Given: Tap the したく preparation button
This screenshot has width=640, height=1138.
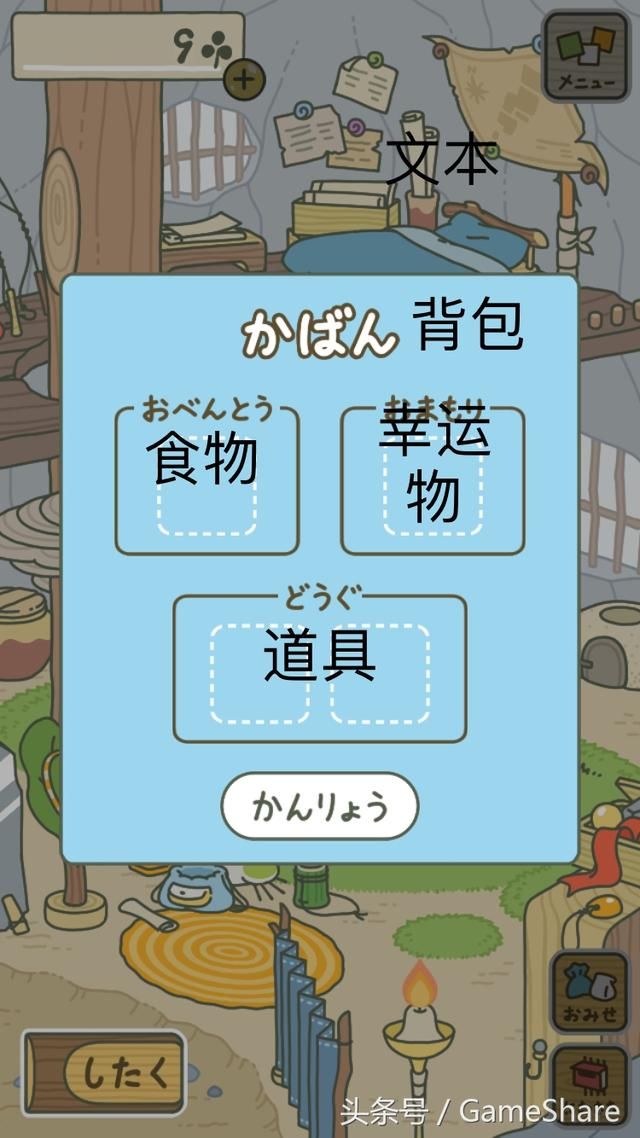Looking at the screenshot, I should click(x=107, y=1073).
